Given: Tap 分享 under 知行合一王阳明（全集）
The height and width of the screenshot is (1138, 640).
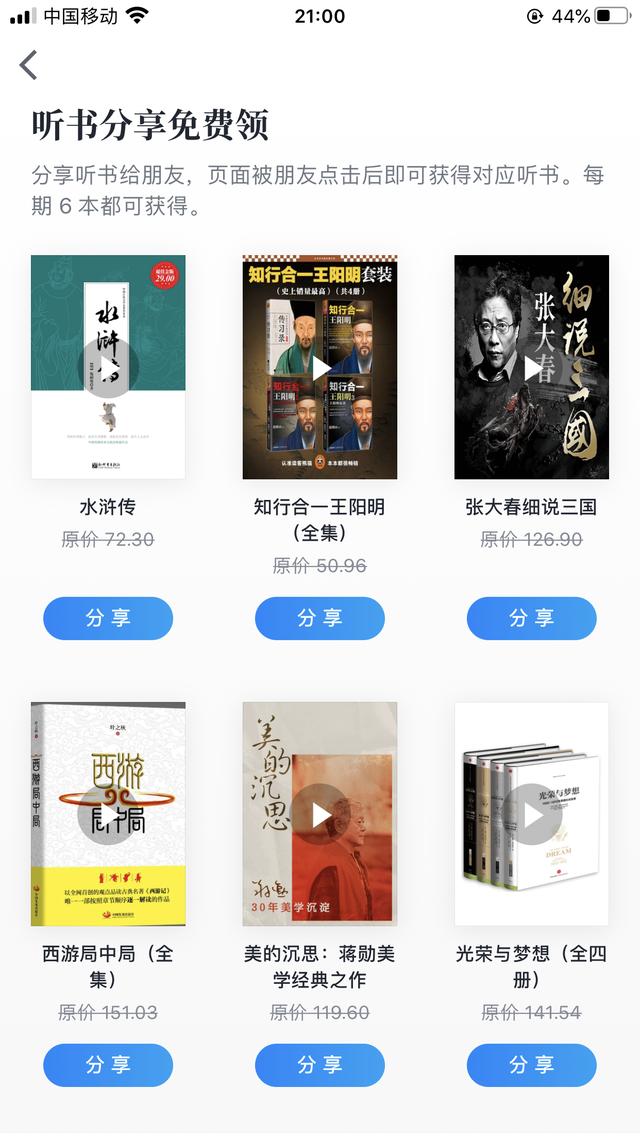Looking at the screenshot, I should [320, 618].
